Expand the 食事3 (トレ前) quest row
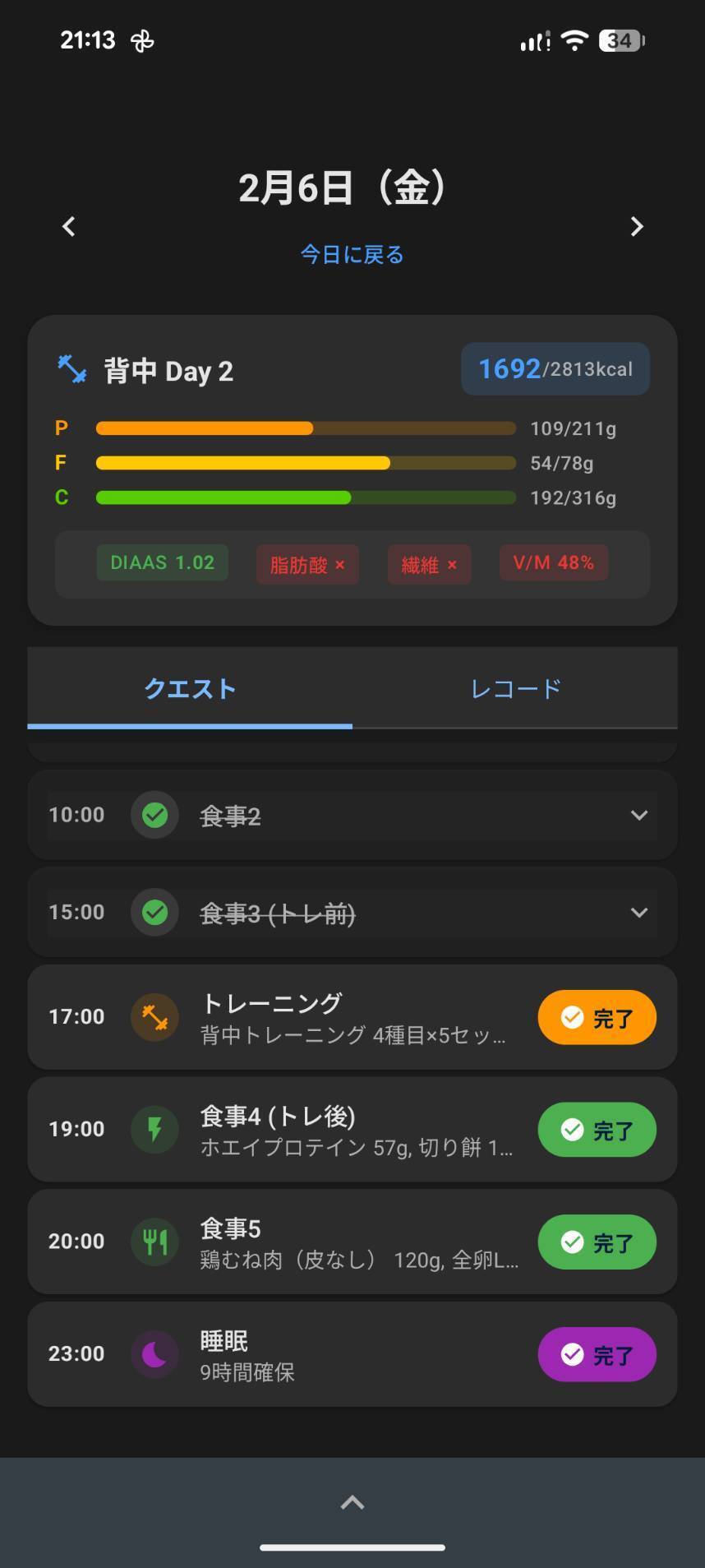 pyautogui.click(x=638, y=913)
